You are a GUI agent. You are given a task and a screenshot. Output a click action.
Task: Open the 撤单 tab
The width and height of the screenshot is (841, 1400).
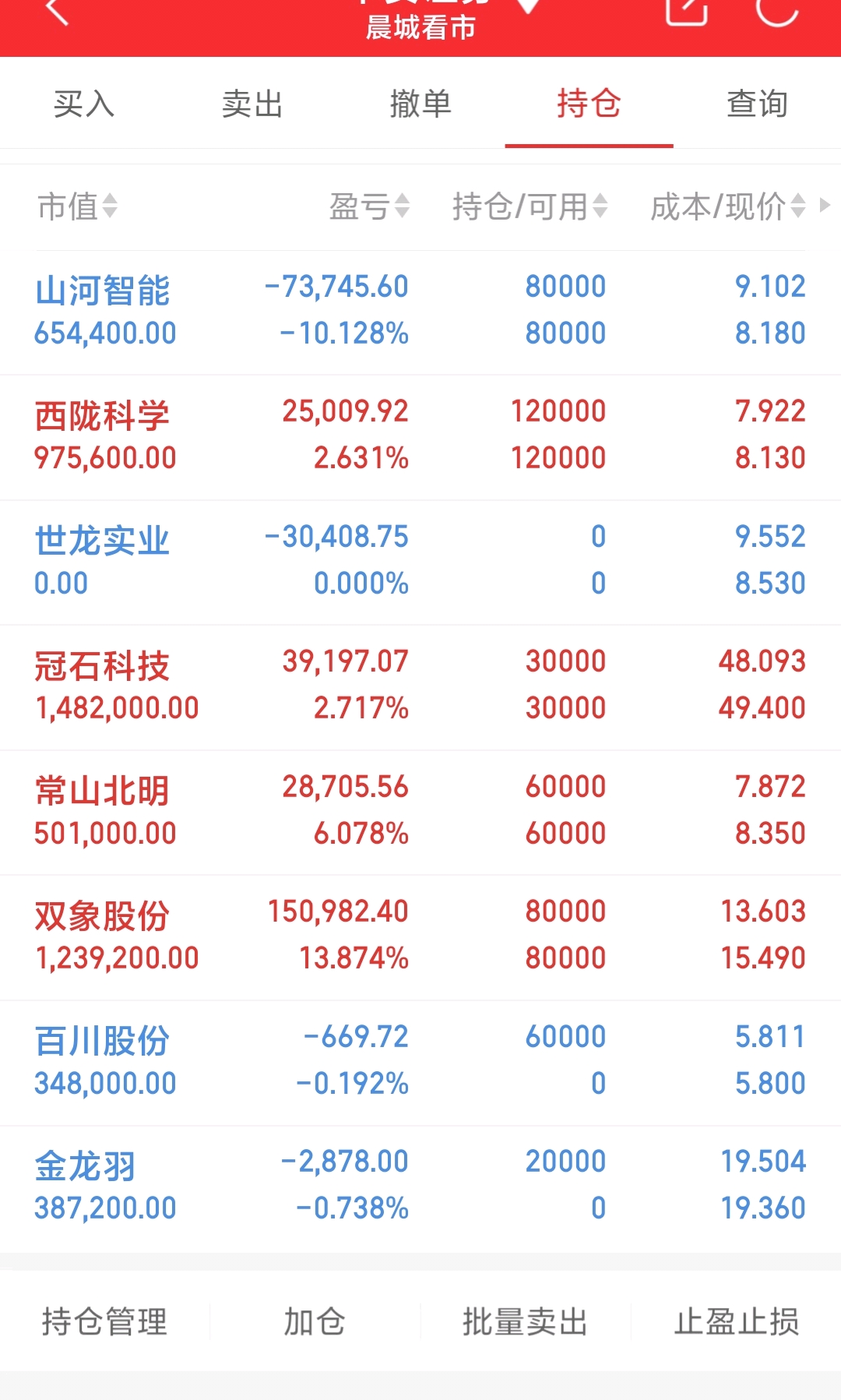(x=419, y=104)
